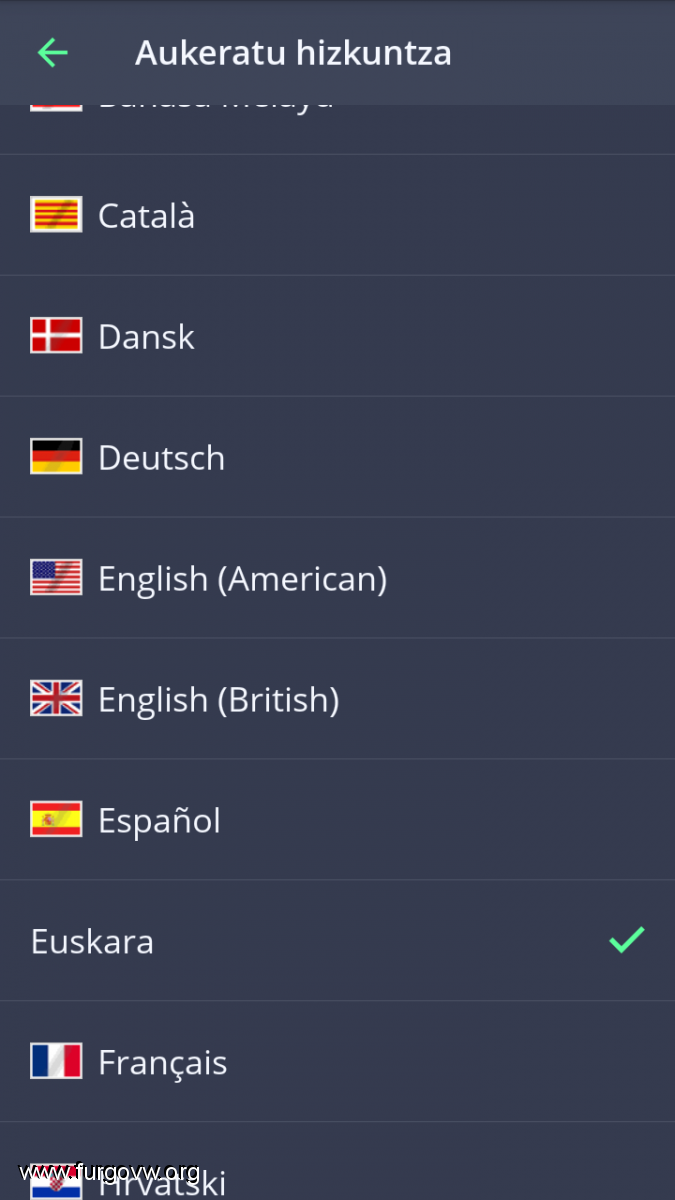The image size is (675, 1200).
Task: Select Català as the language
Action: [x=337, y=215]
